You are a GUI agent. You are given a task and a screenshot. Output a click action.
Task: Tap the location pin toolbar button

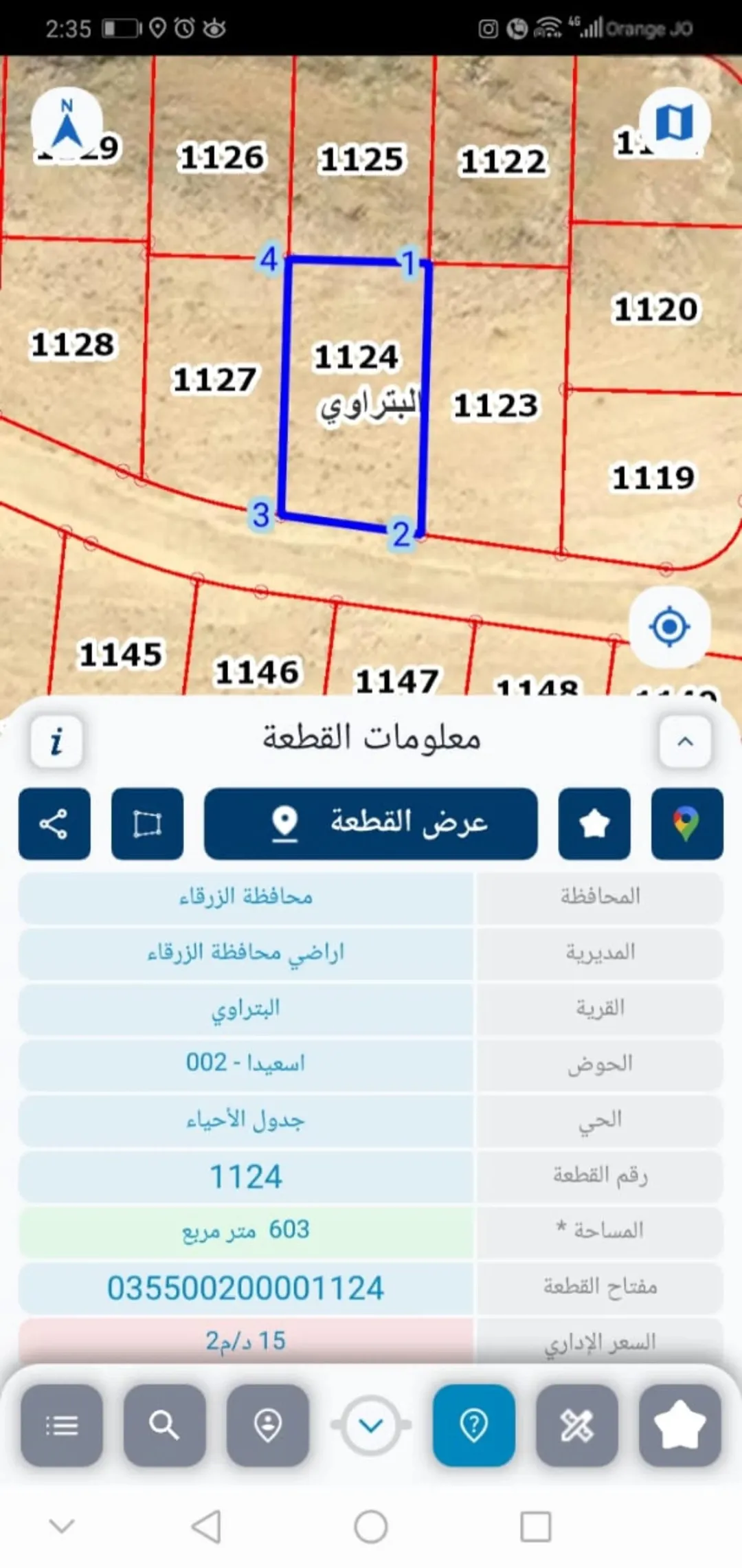tap(268, 1425)
